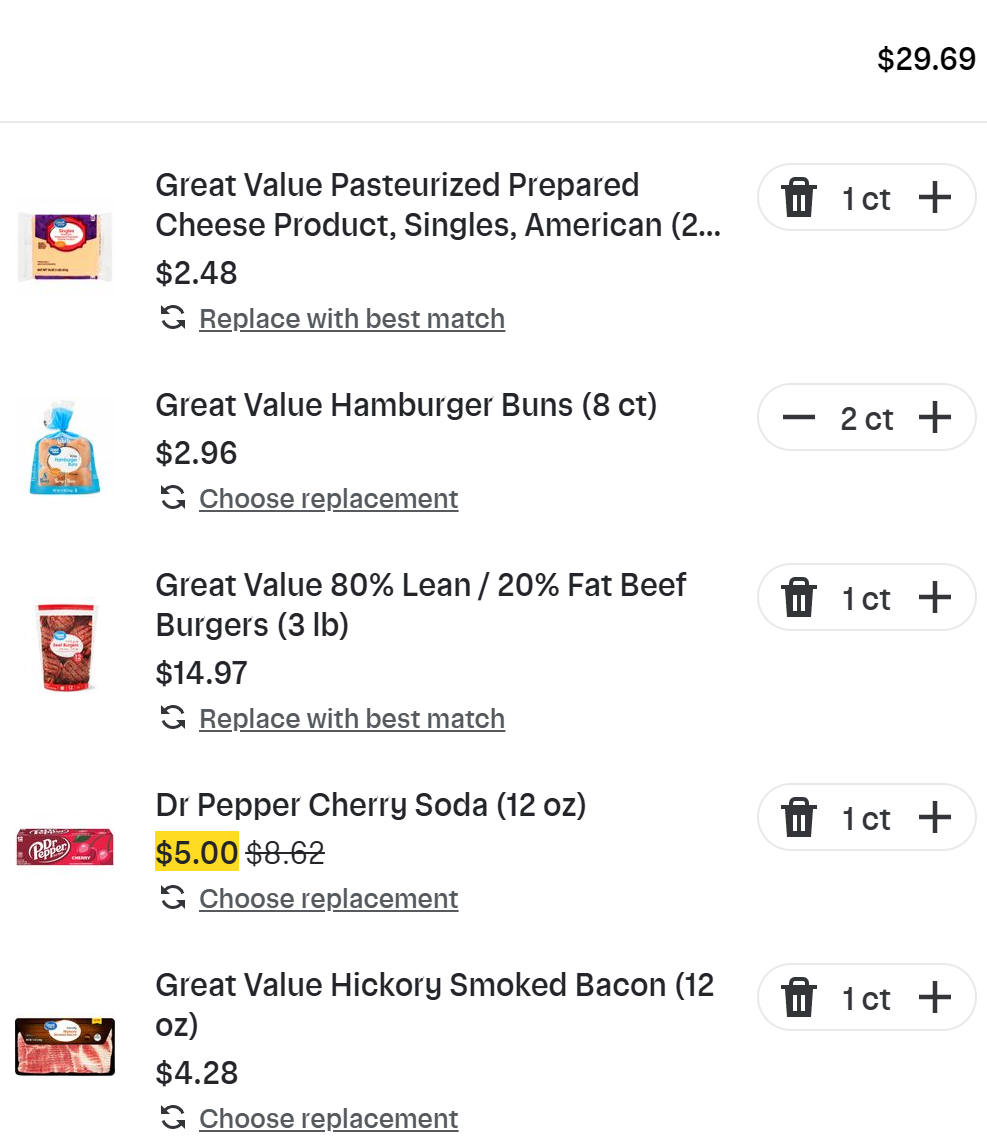Choose replacement for Hamburger Buns
The width and height of the screenshot is (987, 1148).
tap(328, 499)
